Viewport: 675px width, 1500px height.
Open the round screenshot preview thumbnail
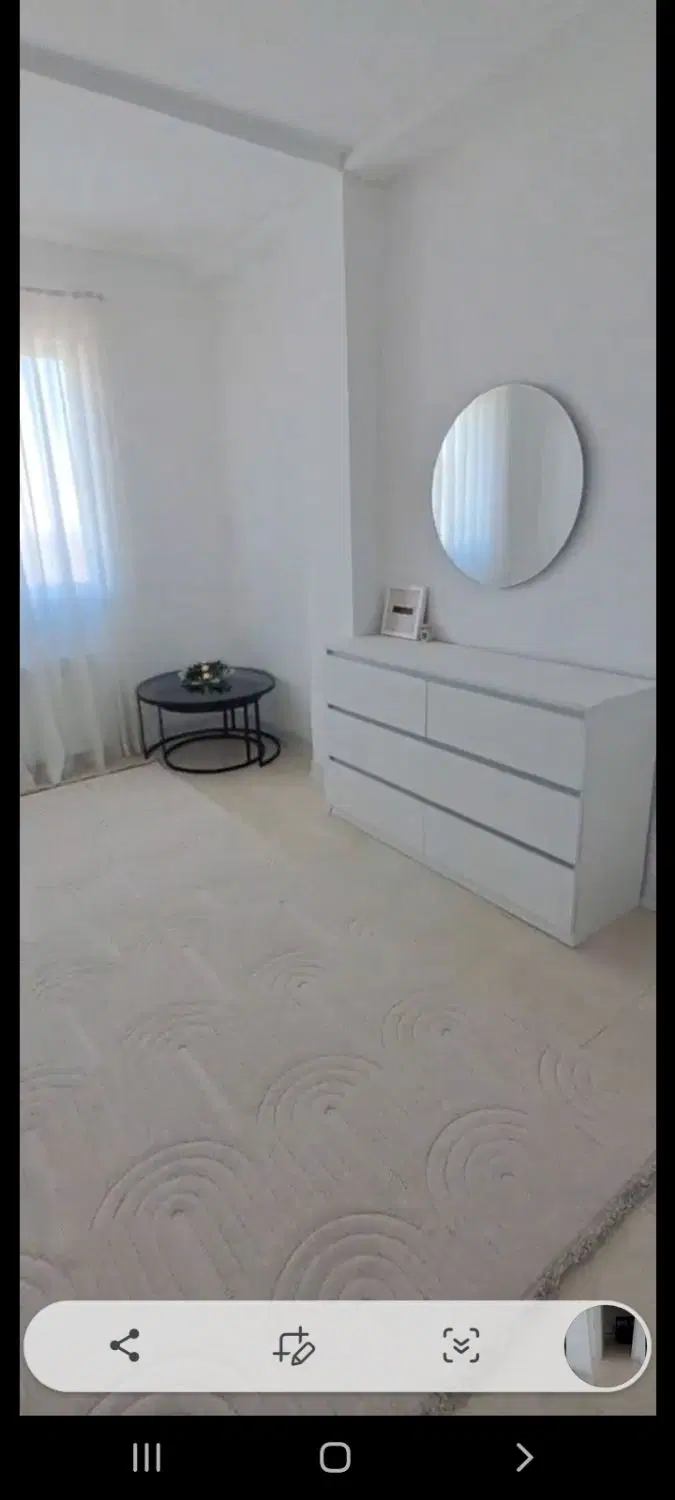click(x=606, y=1346)
